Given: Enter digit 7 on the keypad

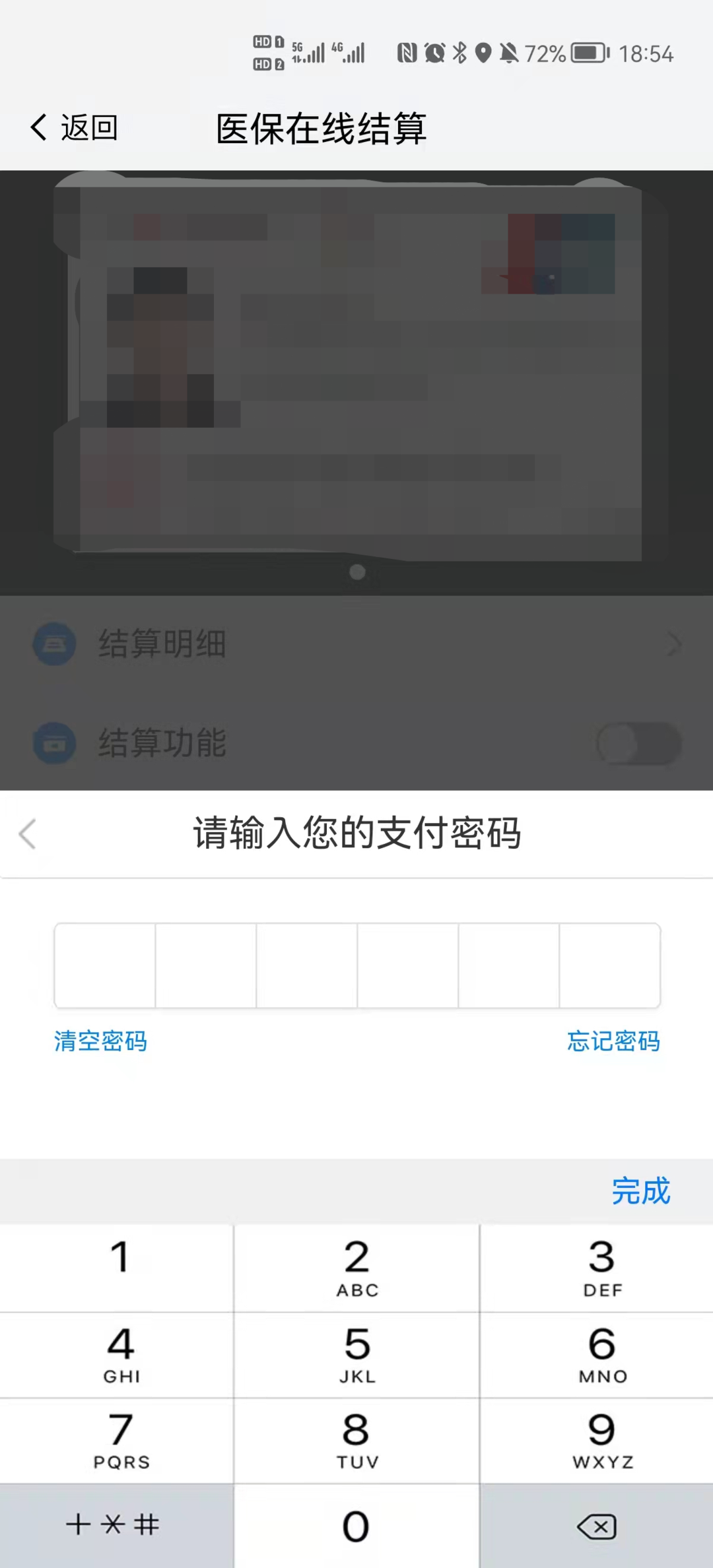Looking at the screenshot, I should 119,1440.
